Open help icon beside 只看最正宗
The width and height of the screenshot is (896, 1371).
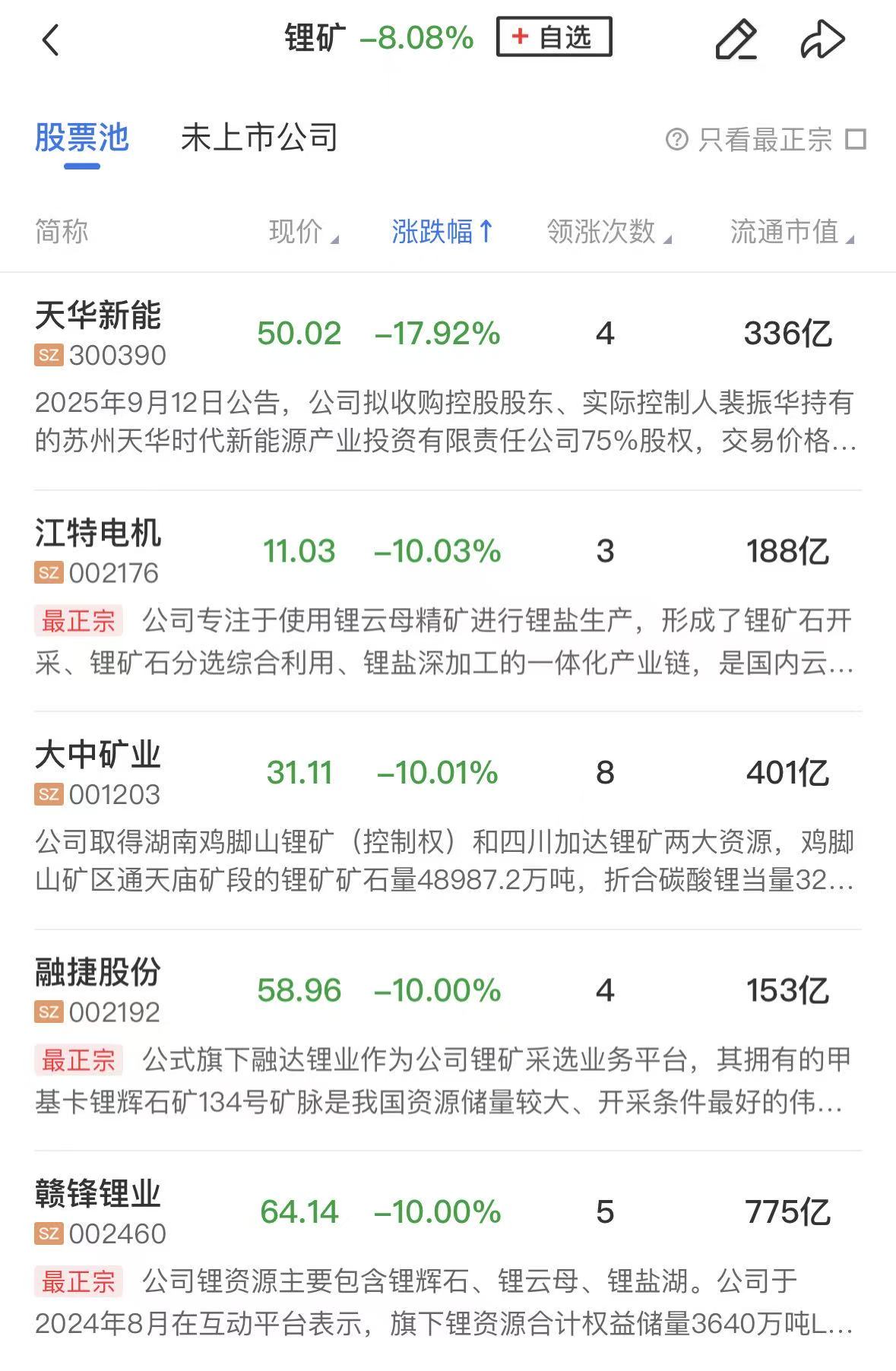pyautogui.click(x=676, y=139)
